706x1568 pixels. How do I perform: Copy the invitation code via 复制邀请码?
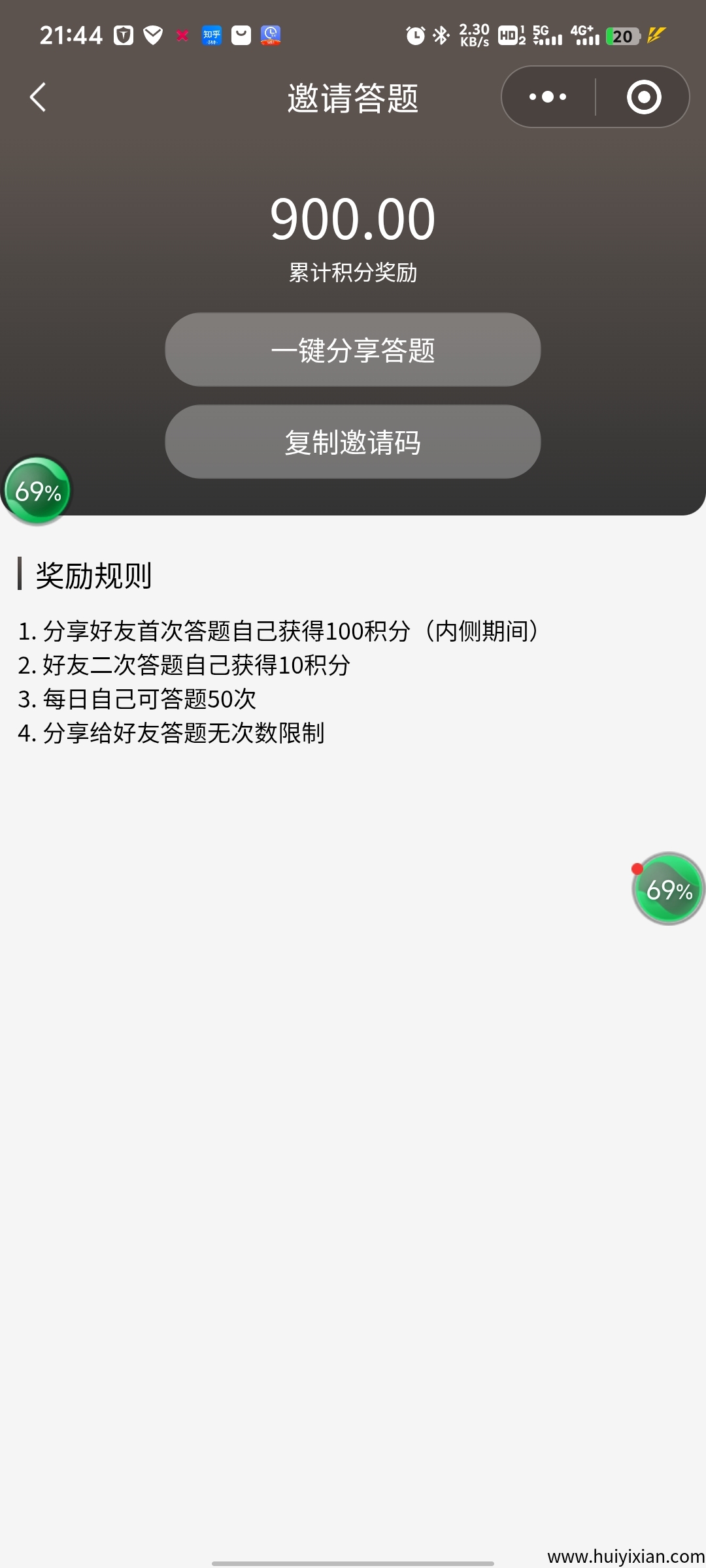pyautogui.click(x=353, y=442)
